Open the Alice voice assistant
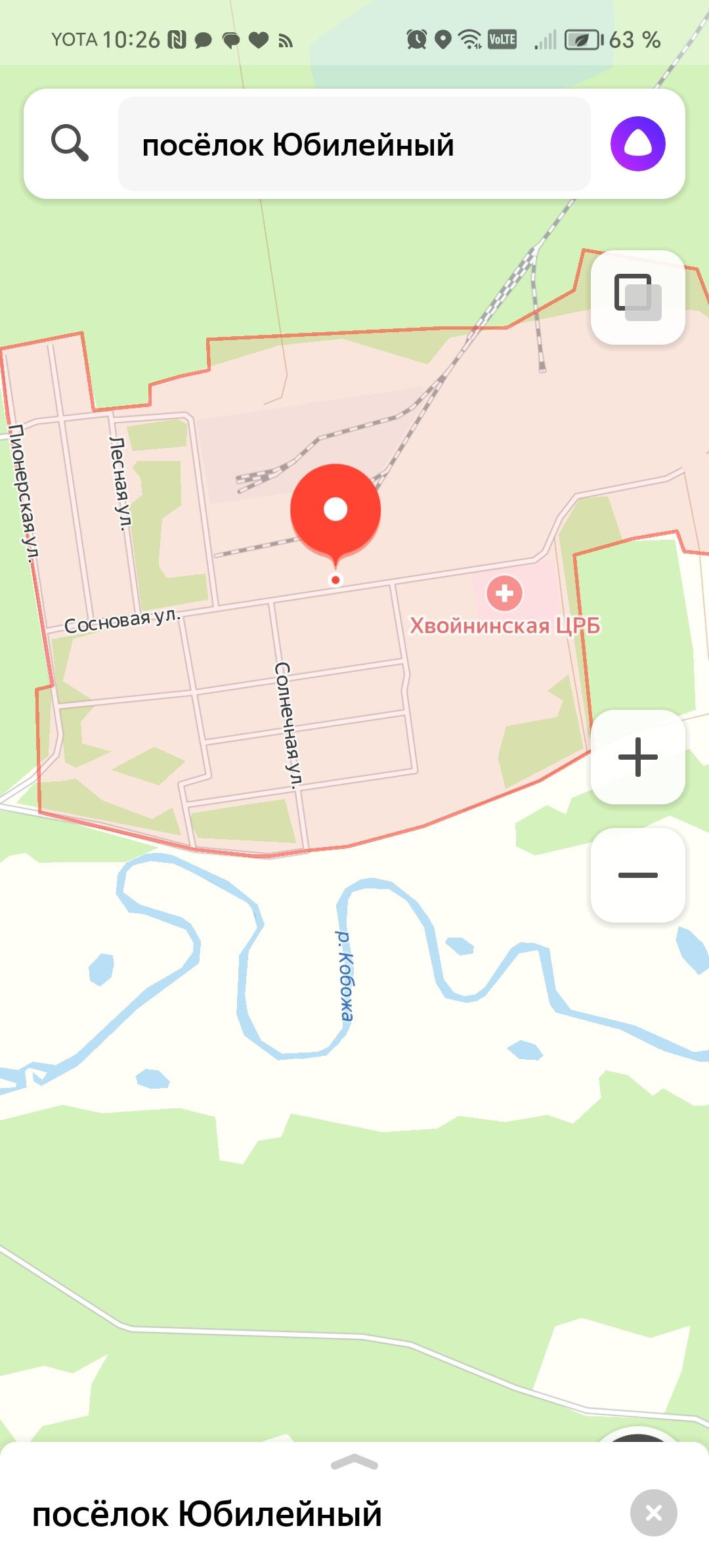The height and width of the screenshot is (1568, 709). 637,144
